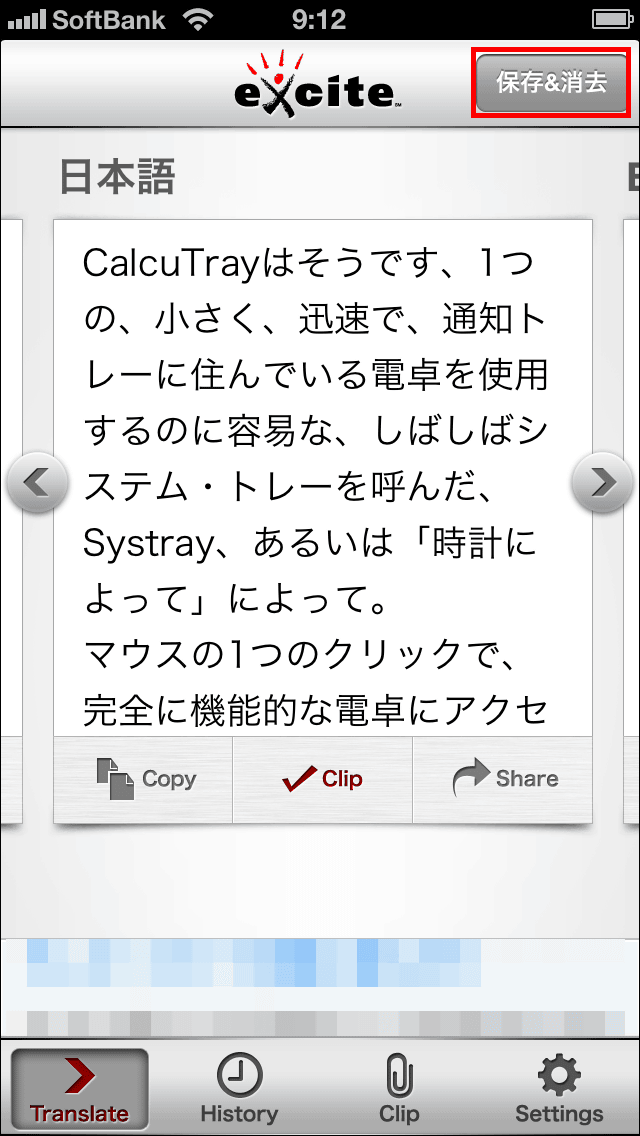Select the Translate tab
The height and width of the screenshot is (1136, 640).
(x=80, y=1089)
